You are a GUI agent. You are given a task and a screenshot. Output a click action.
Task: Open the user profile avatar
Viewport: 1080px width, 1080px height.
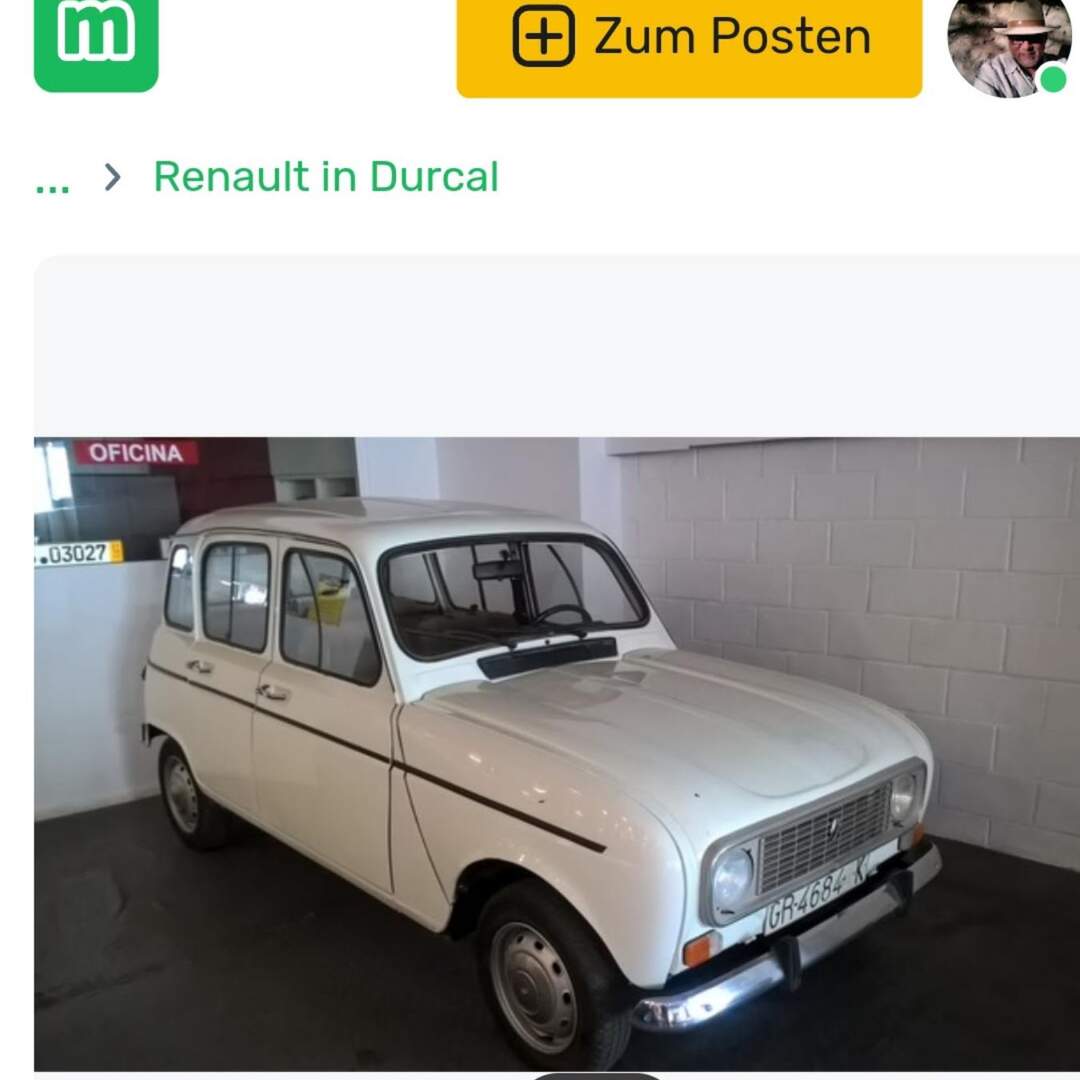click(x=1007, y=45)
